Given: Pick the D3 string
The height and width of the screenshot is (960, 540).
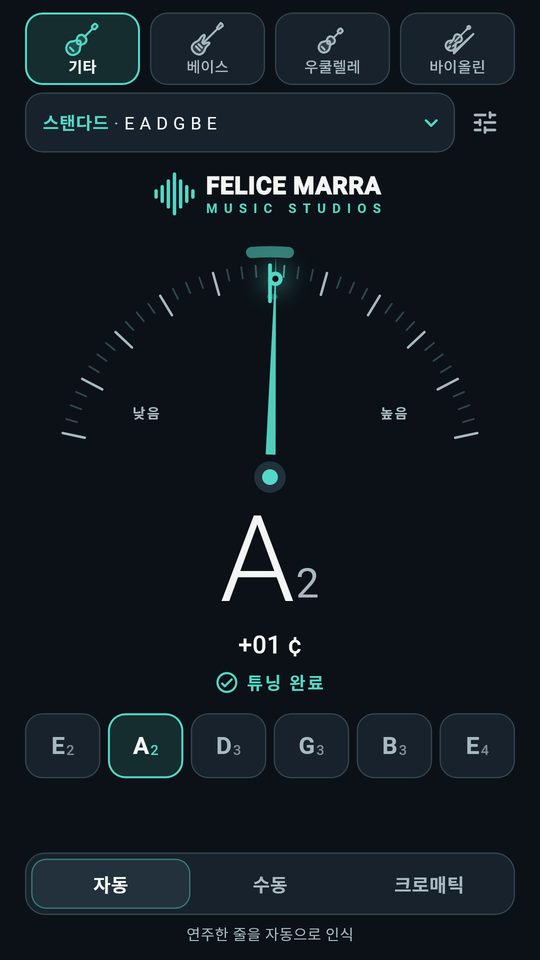Looking at the screenshot, I should point(228,746).
